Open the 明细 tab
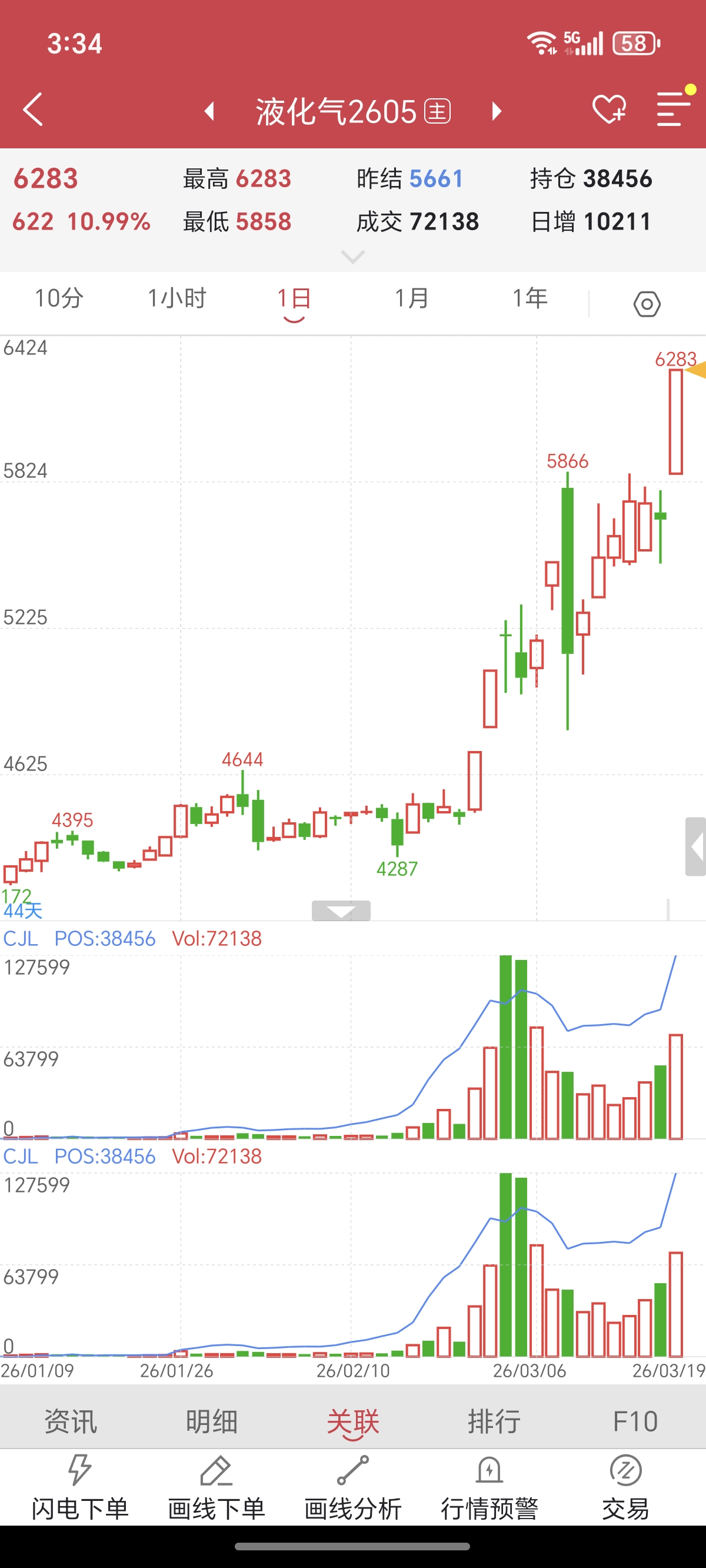Viewport: 706px width, 1568px height. point(212,1422)
